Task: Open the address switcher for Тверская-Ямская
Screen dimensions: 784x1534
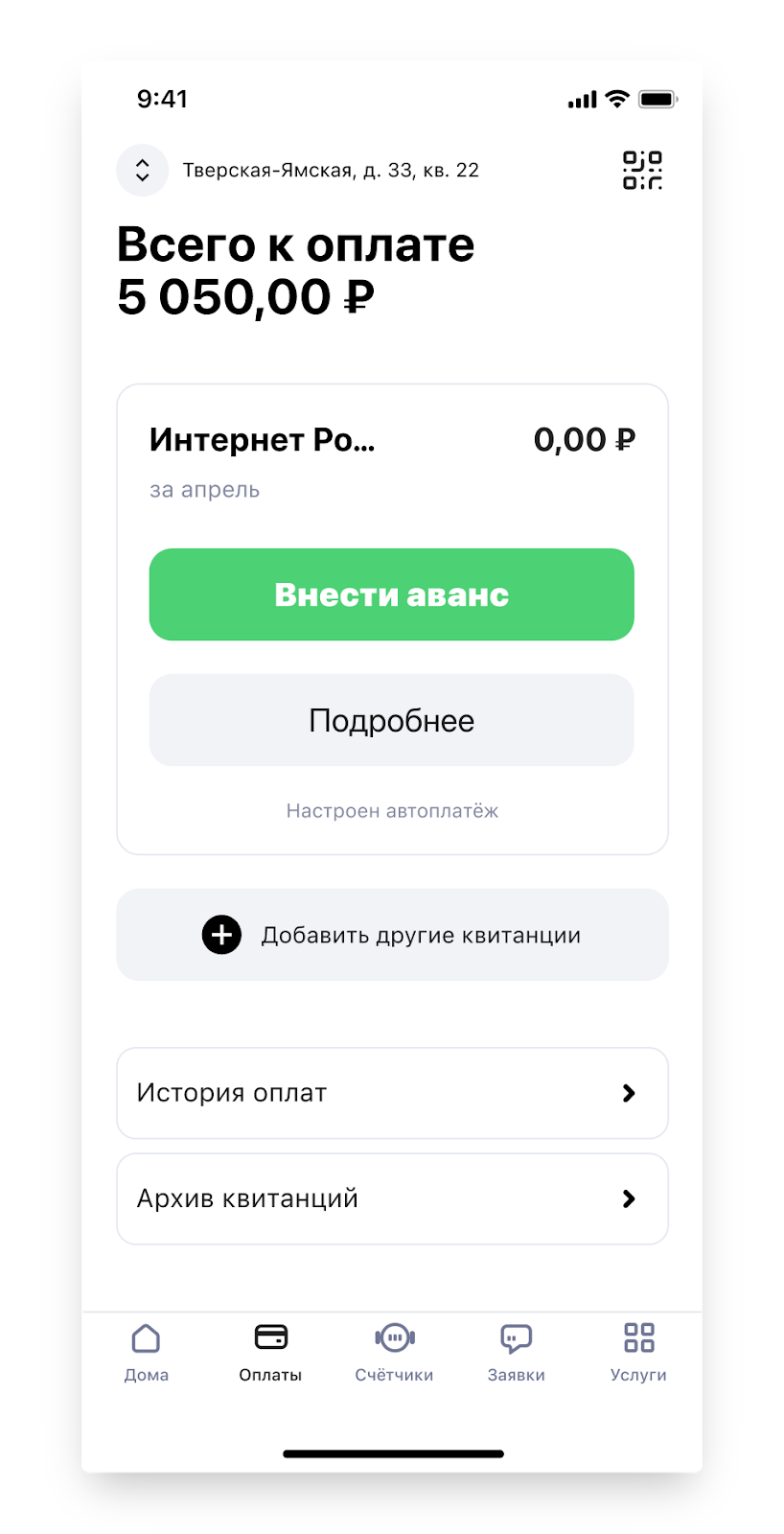Action: (143, 171)
